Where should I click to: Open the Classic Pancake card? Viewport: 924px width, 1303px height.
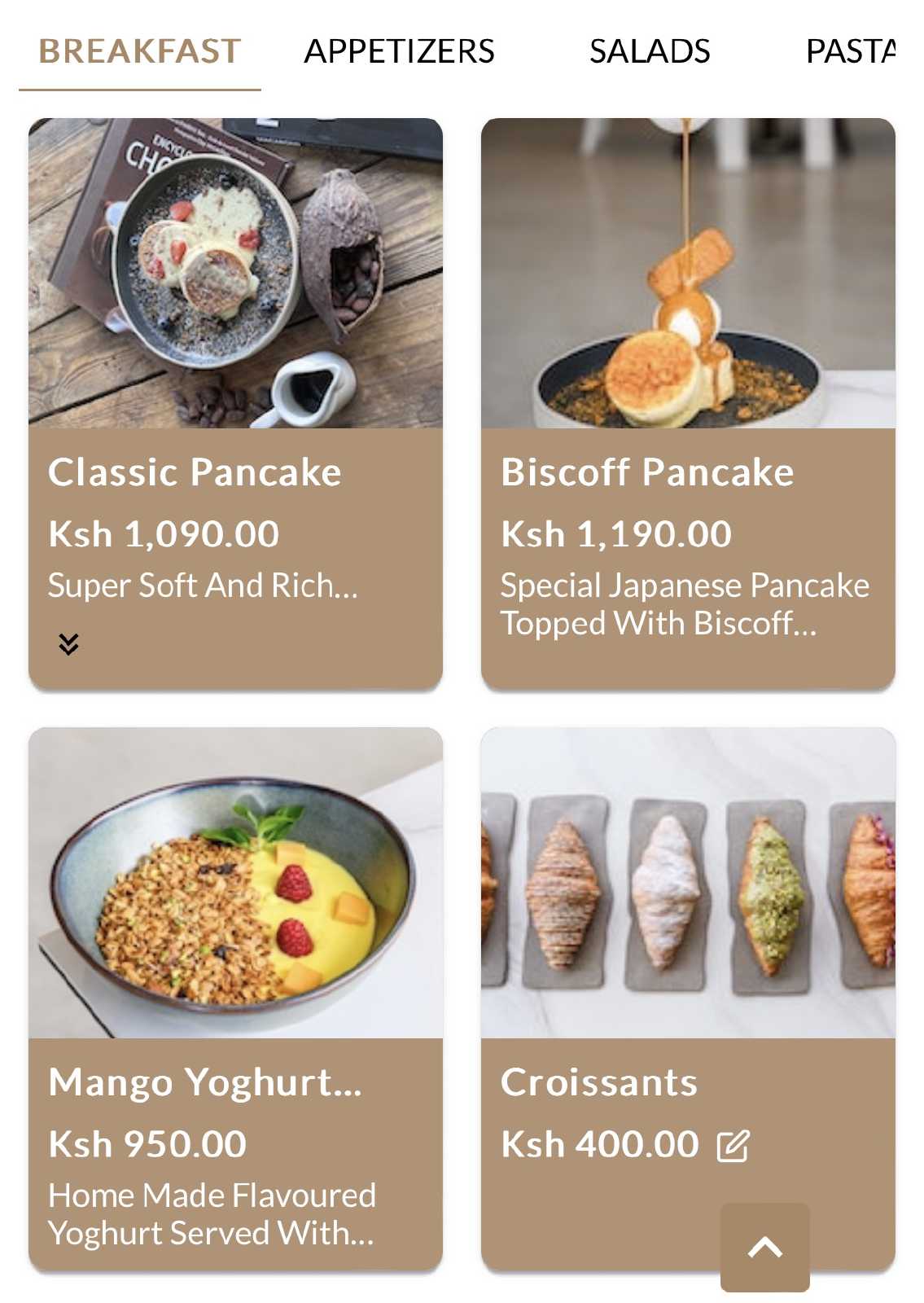click(x=235, y=404)
